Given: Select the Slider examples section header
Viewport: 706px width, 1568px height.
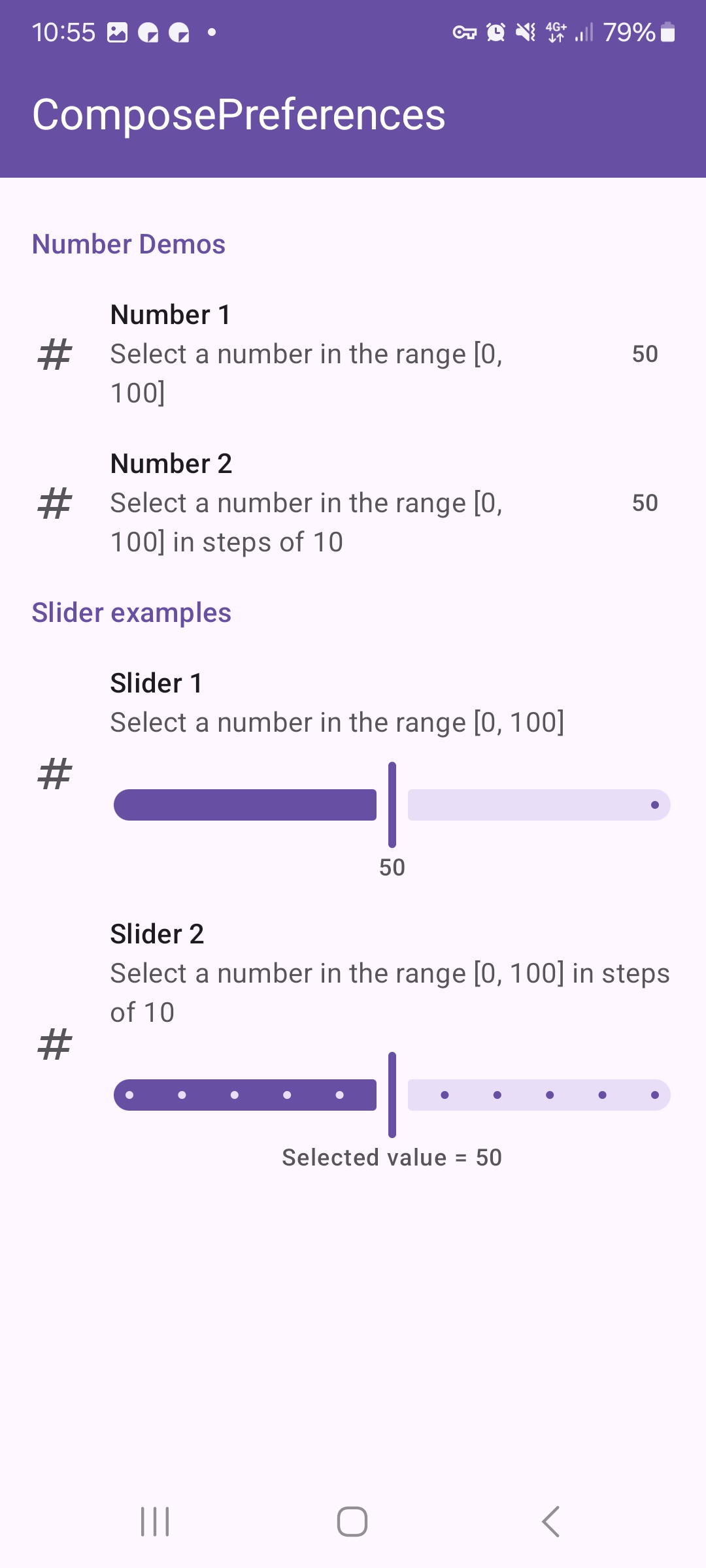Looking at the screenshot, I should (x=131, y=613).
